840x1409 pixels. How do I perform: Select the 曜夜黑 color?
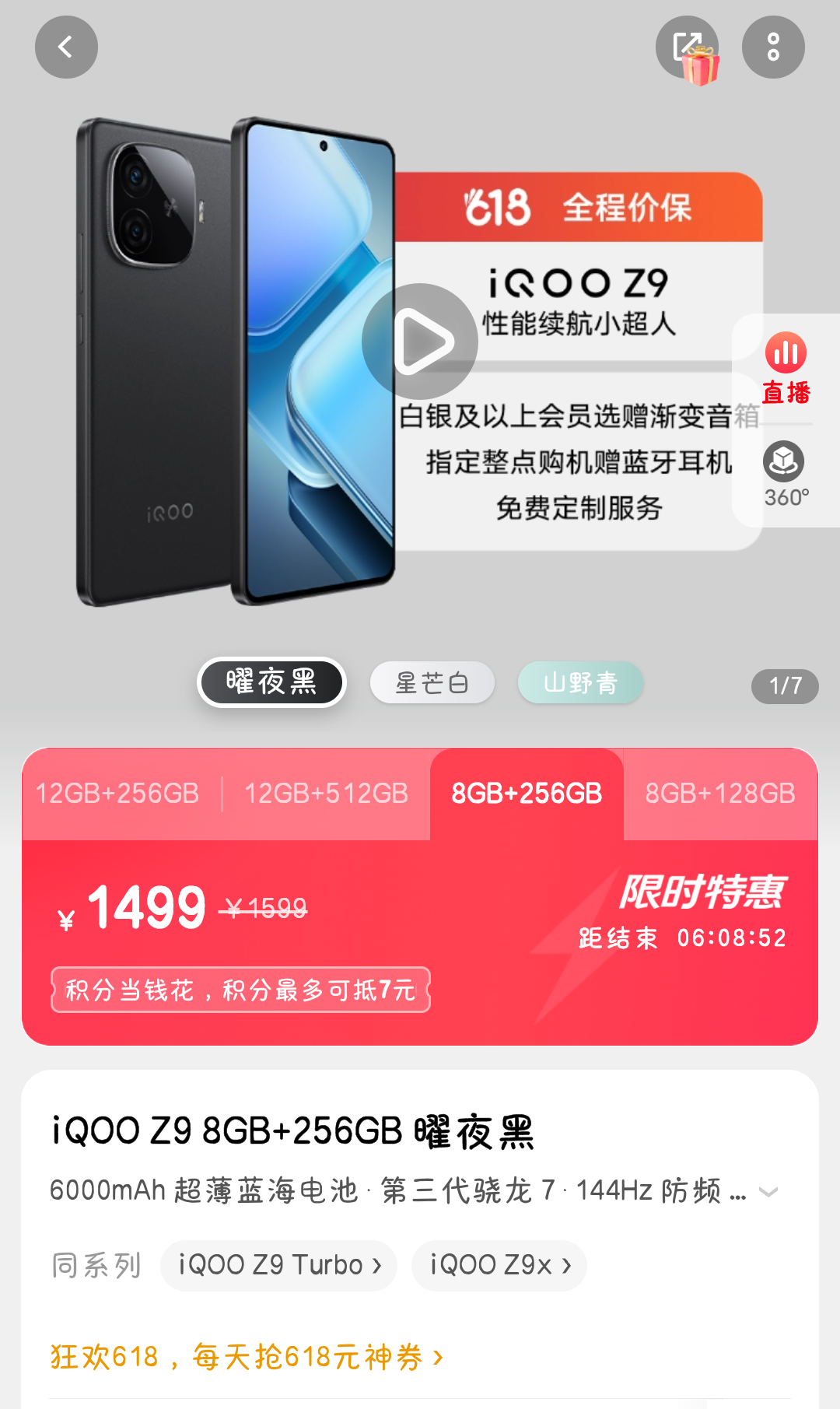[271, 683]
